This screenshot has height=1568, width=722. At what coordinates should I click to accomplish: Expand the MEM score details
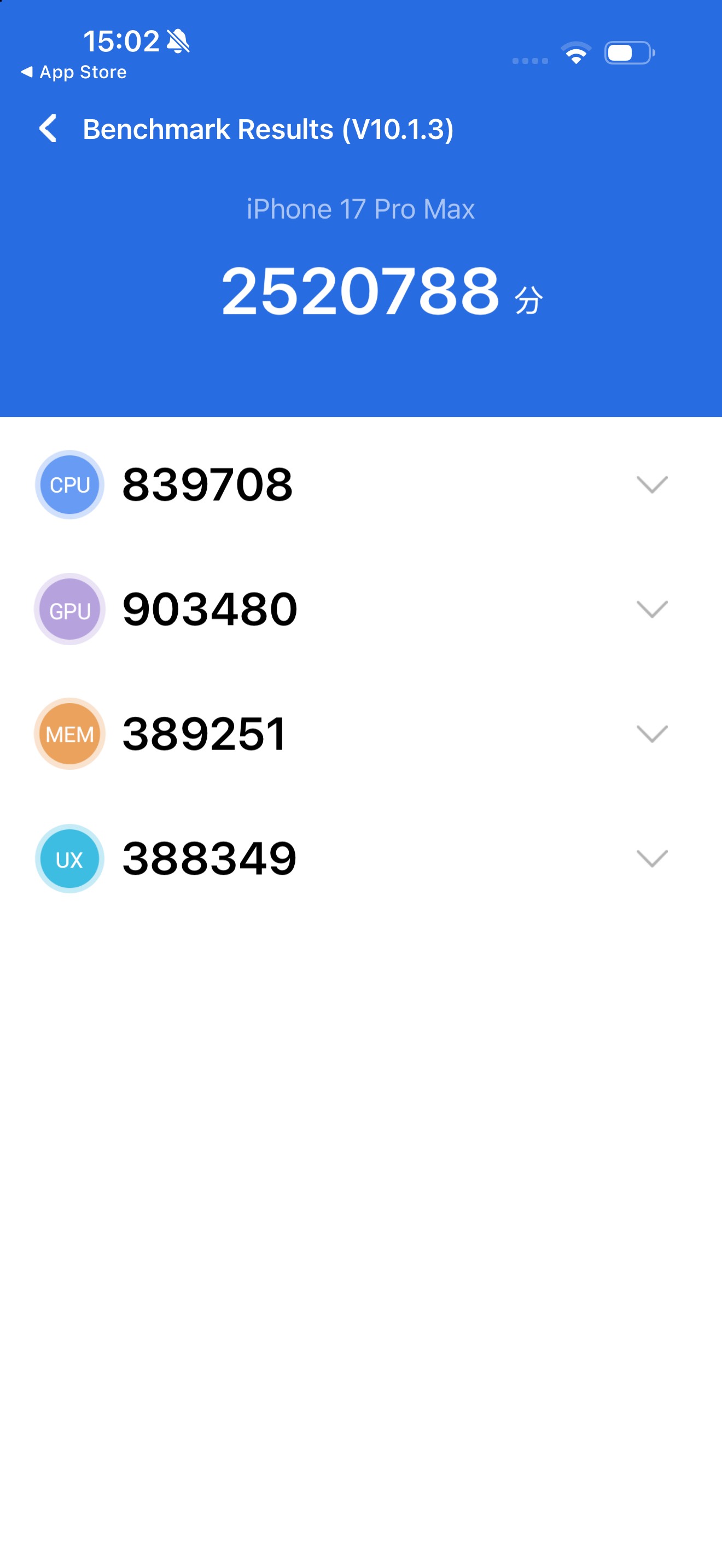pyautogui.click(x=651, y=734)
